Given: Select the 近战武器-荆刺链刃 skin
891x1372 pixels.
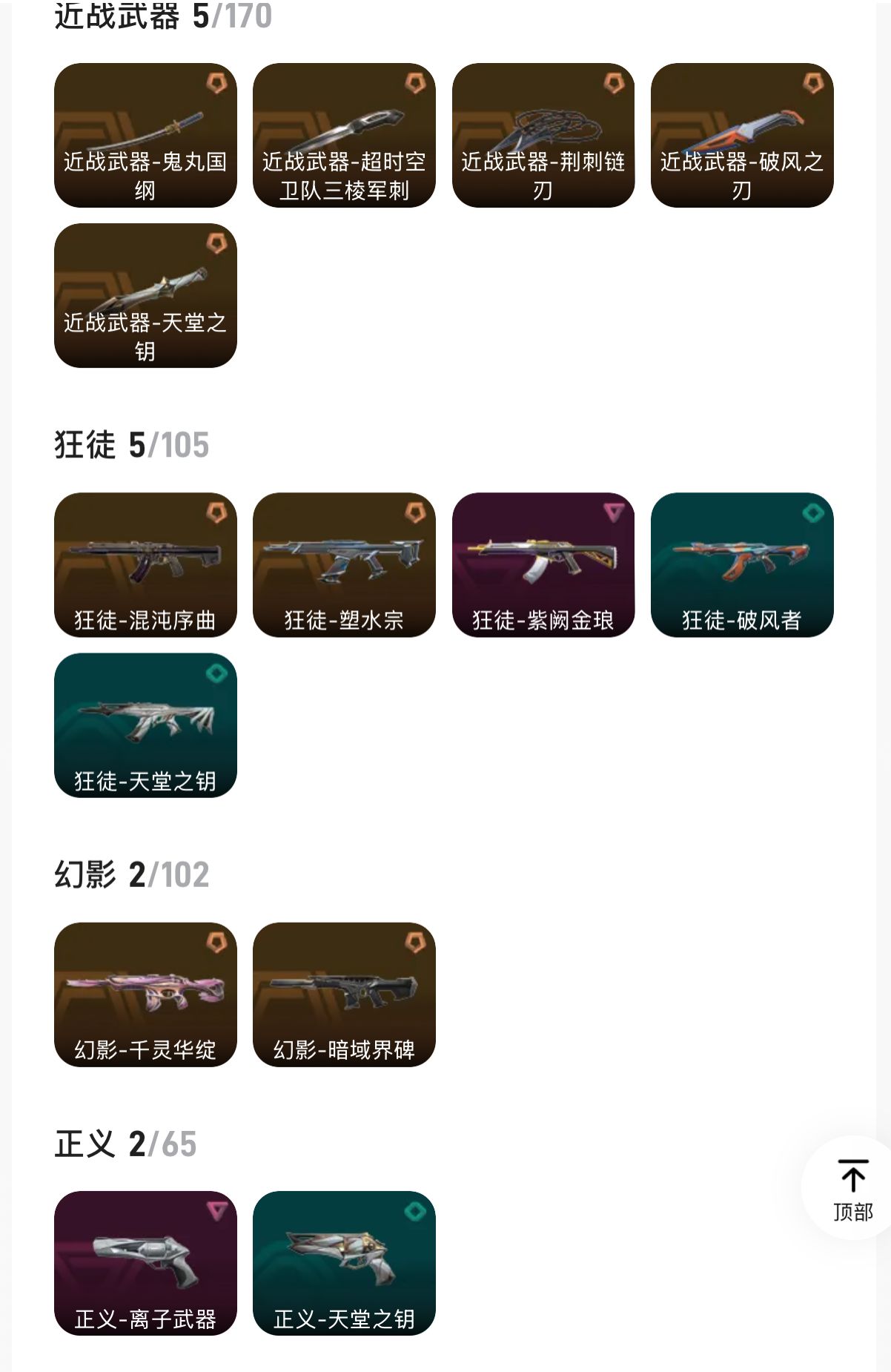Looking at the screenshot, I should (x=543, y=135).
